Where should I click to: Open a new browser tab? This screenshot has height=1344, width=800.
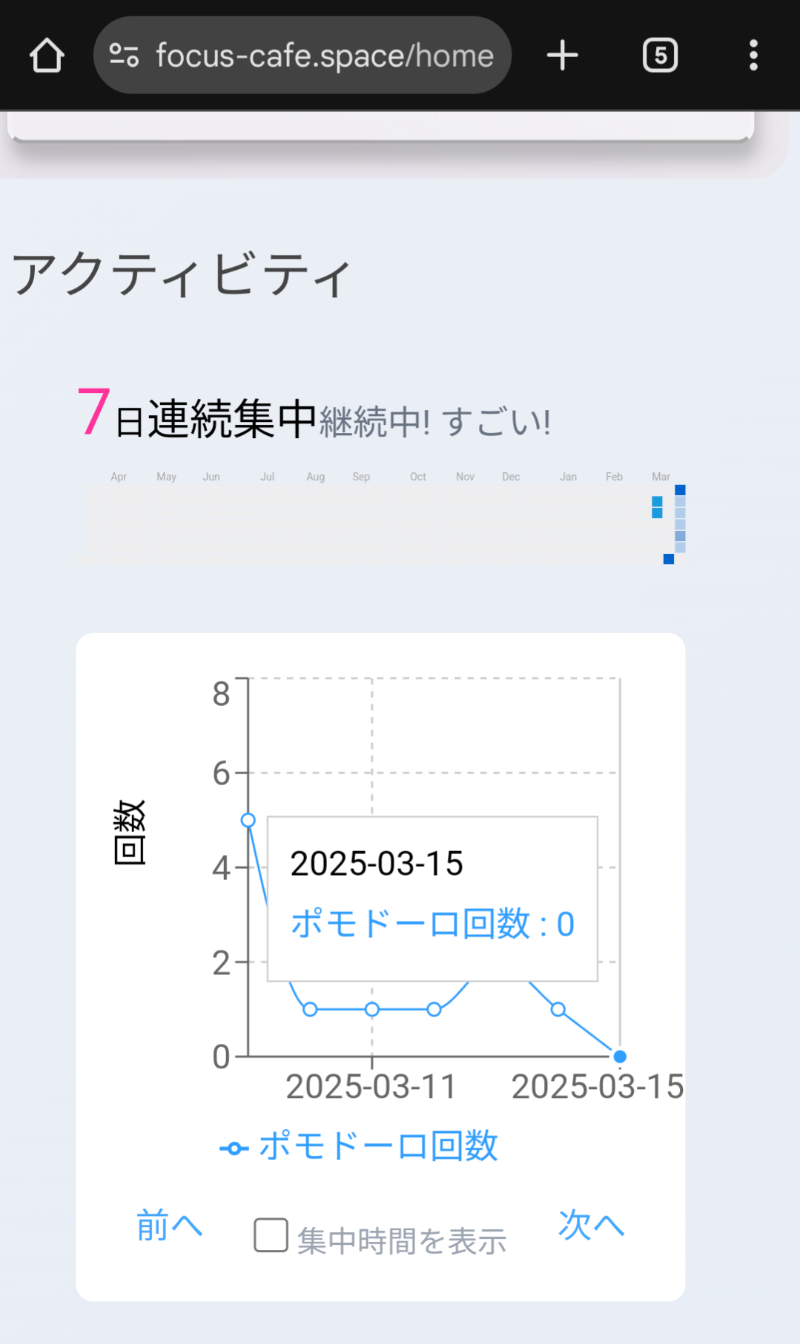563,55
